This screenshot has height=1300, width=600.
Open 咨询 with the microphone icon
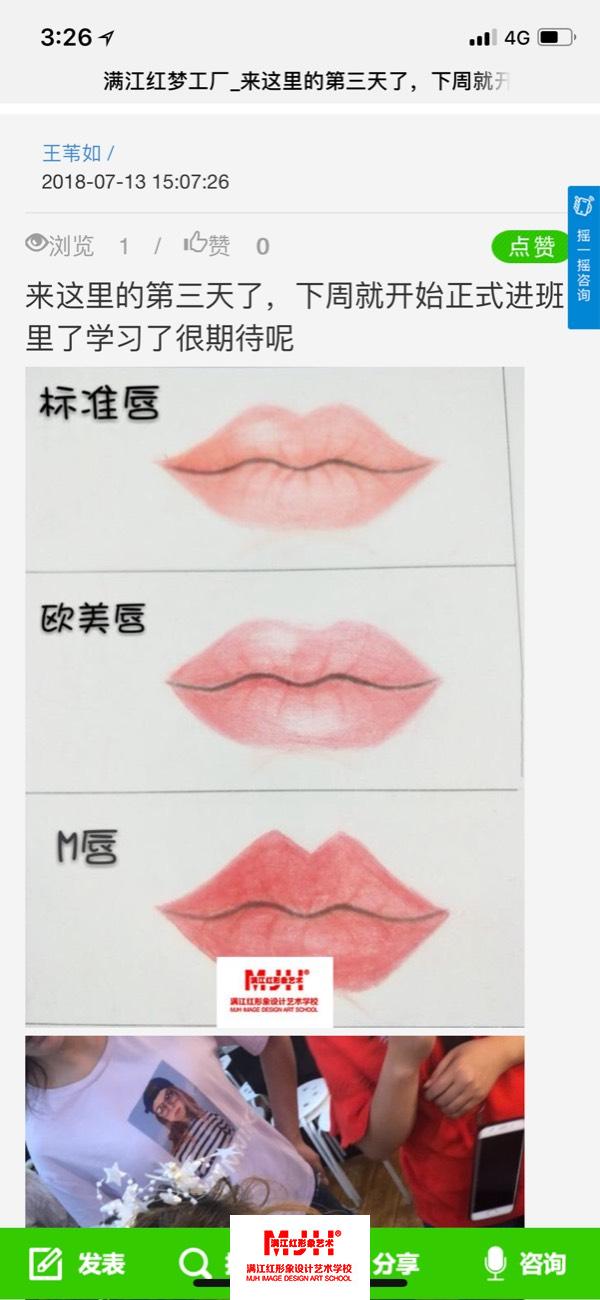525,1264
